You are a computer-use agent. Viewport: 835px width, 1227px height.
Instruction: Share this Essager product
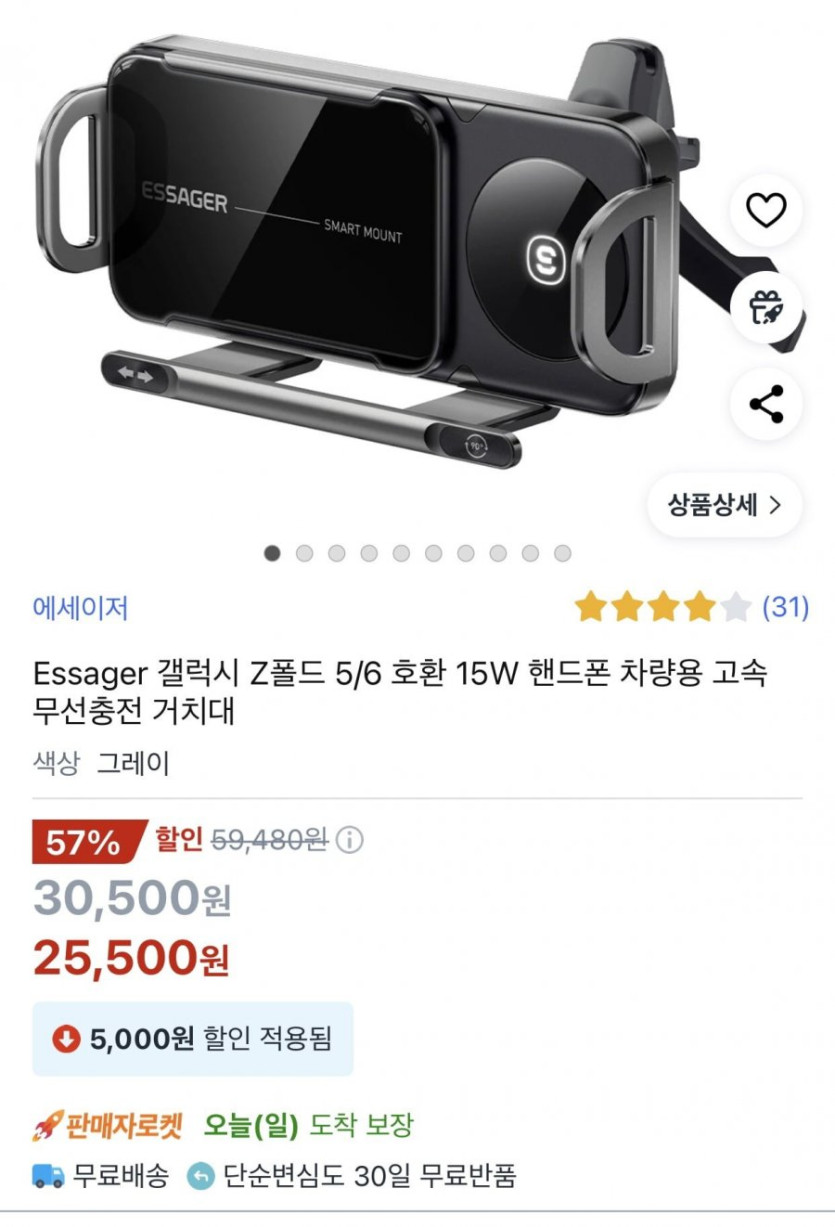767,404
